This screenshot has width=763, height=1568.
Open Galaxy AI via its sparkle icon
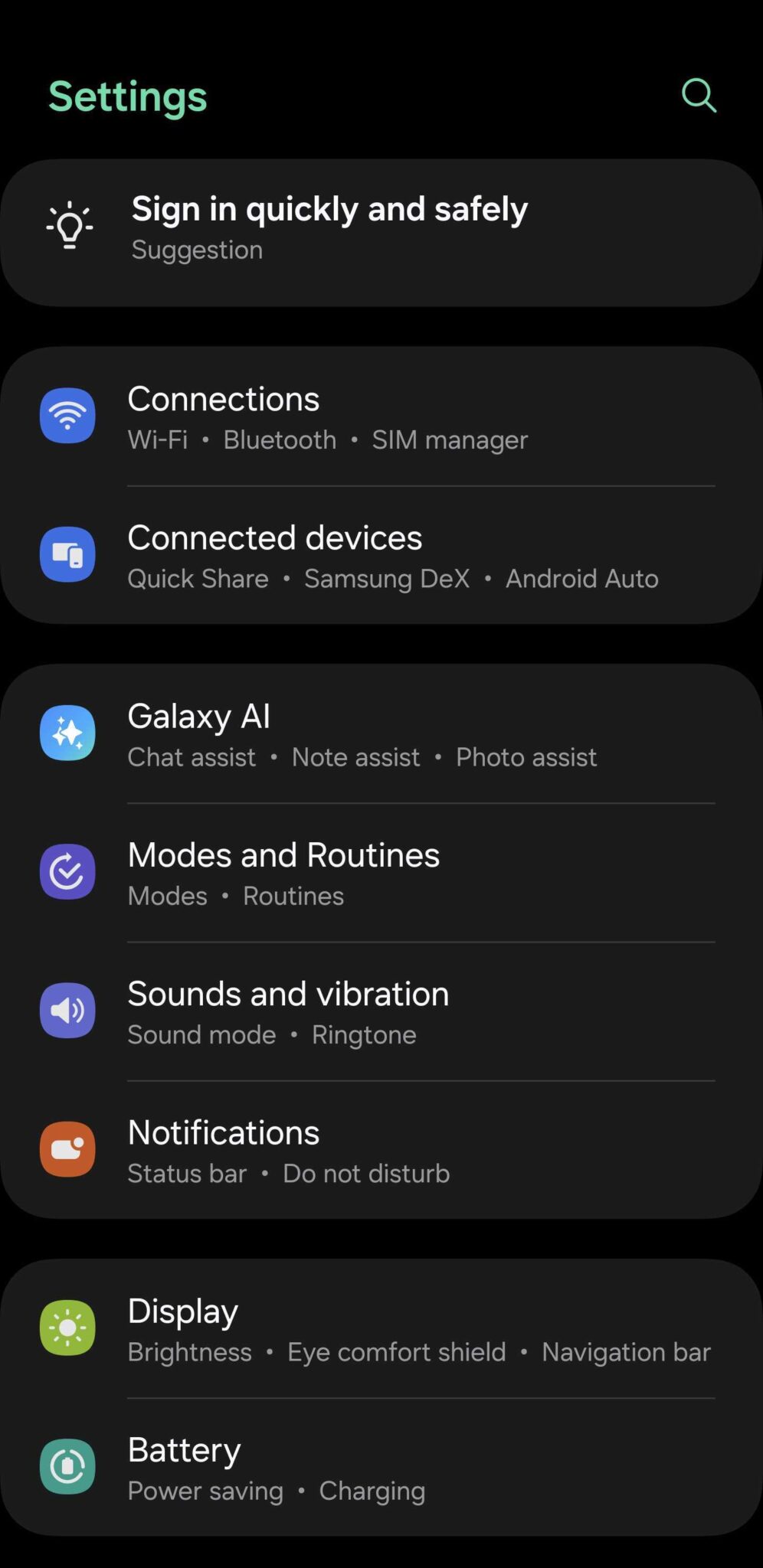coord(68,733)
